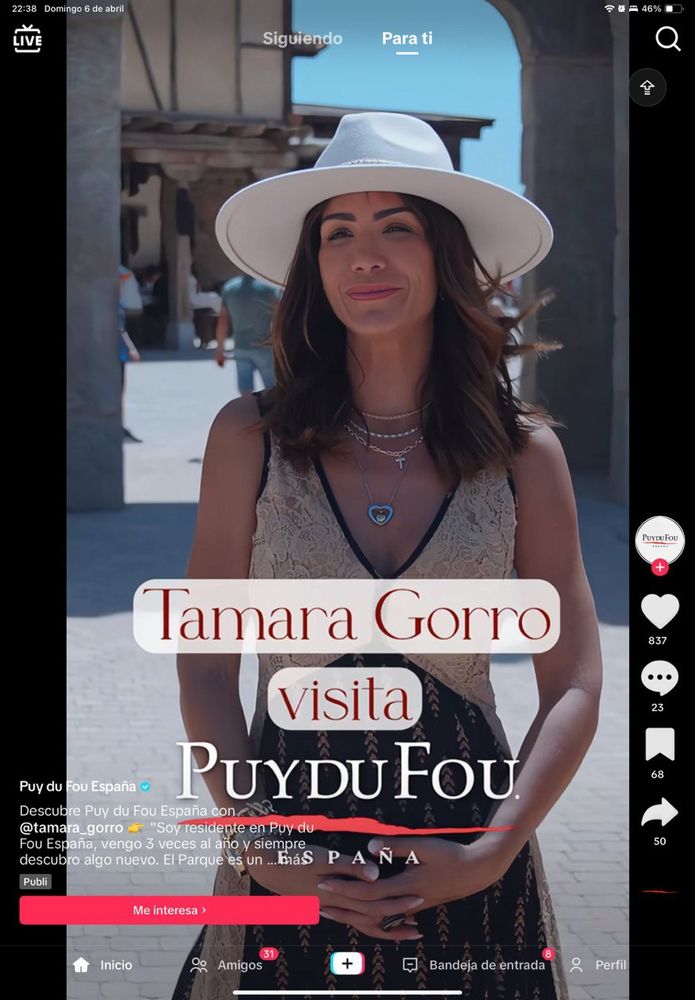Open the Amigos tab

point(227,964)
